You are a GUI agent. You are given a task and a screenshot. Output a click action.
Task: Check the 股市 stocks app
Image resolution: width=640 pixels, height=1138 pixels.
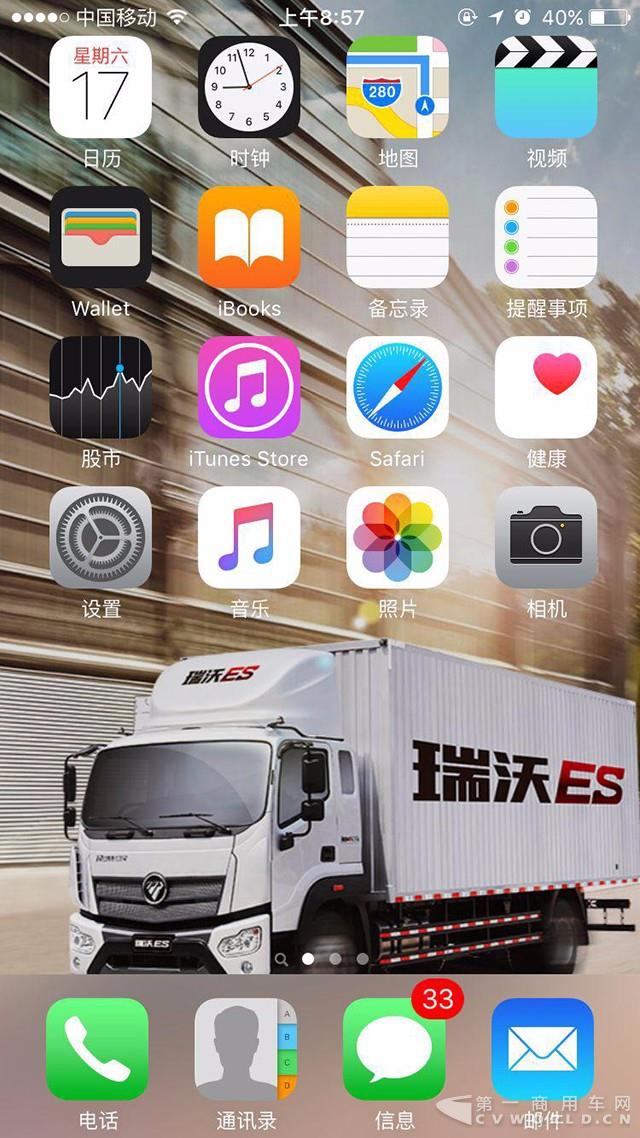100,387
